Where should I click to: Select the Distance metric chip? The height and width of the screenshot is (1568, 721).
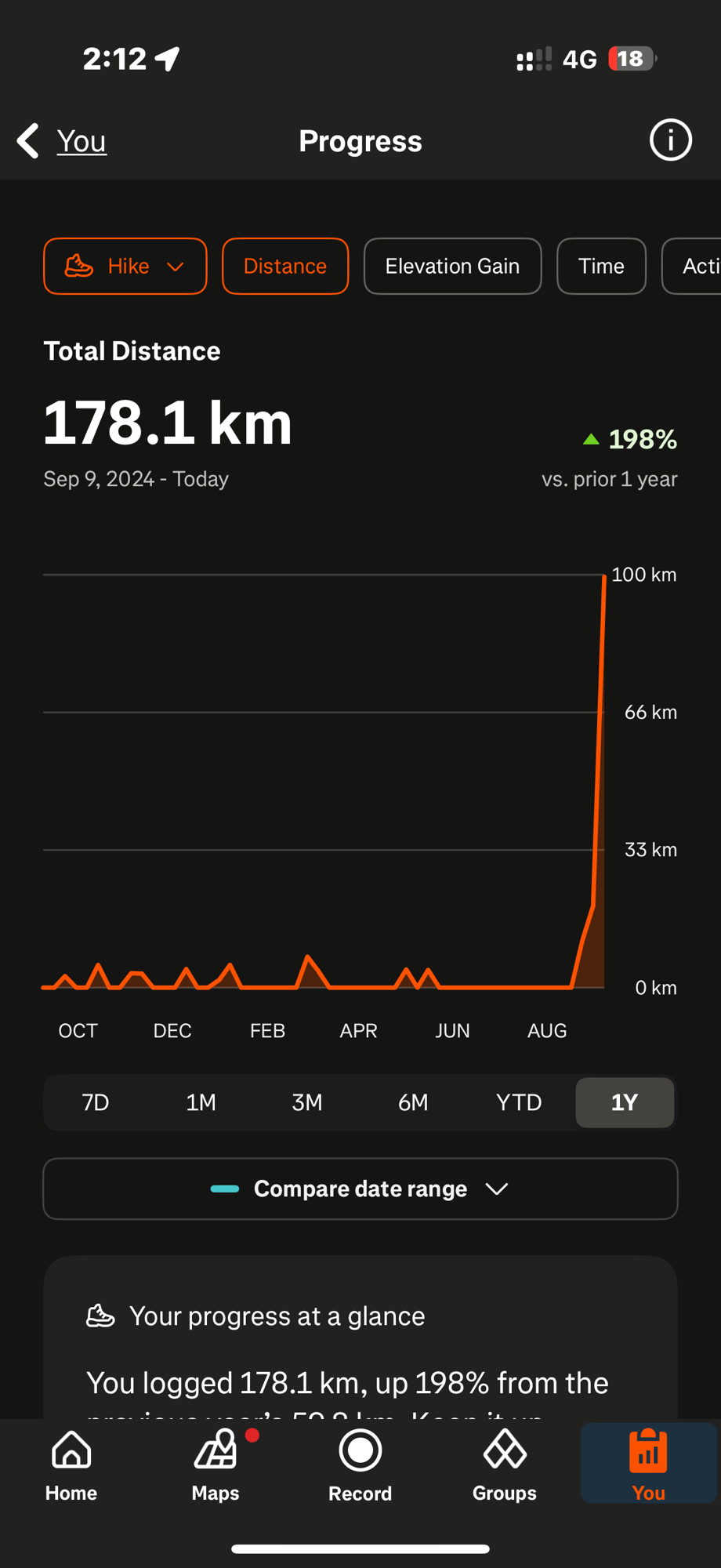coord(285,267)
